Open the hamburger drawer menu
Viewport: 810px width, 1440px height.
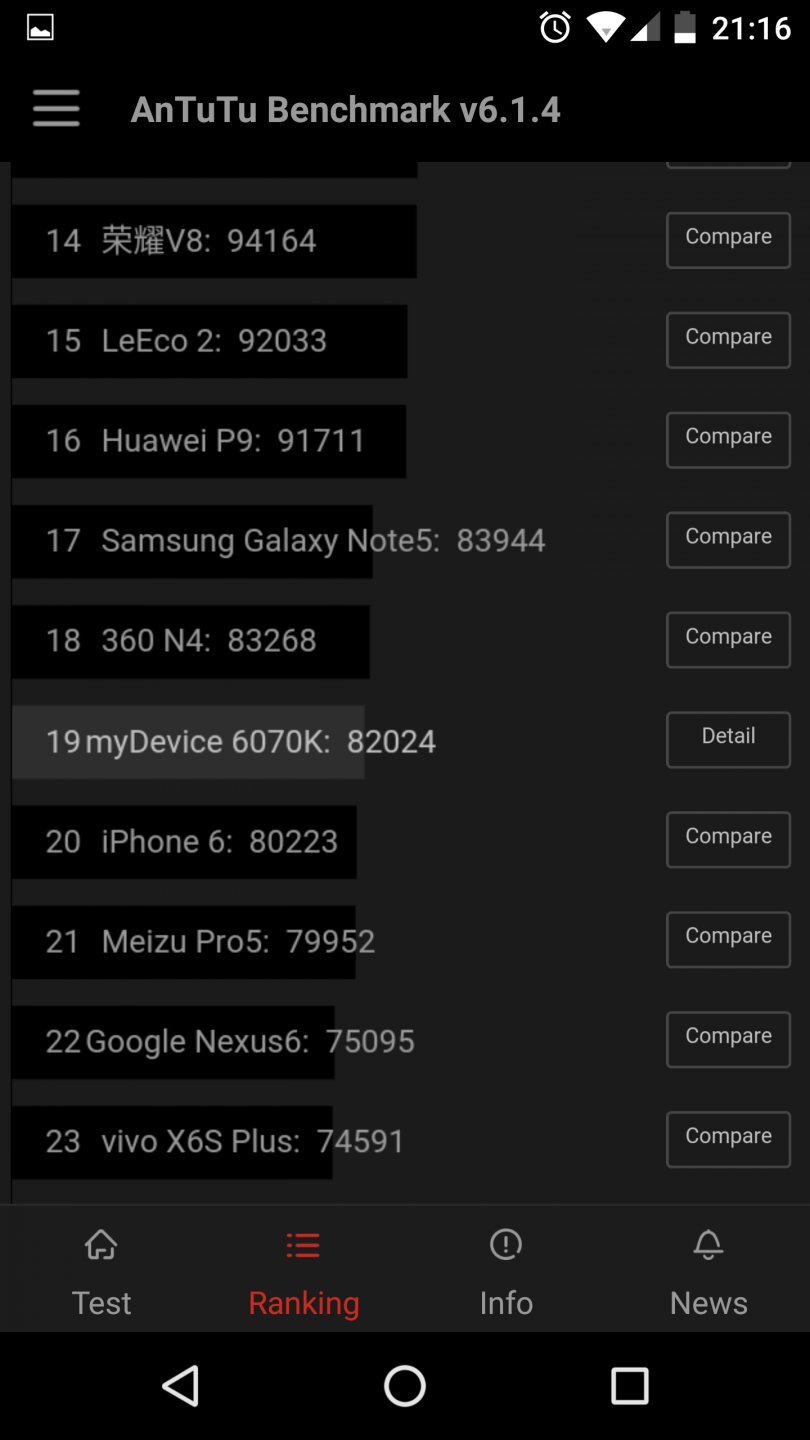tap(56, 108)
